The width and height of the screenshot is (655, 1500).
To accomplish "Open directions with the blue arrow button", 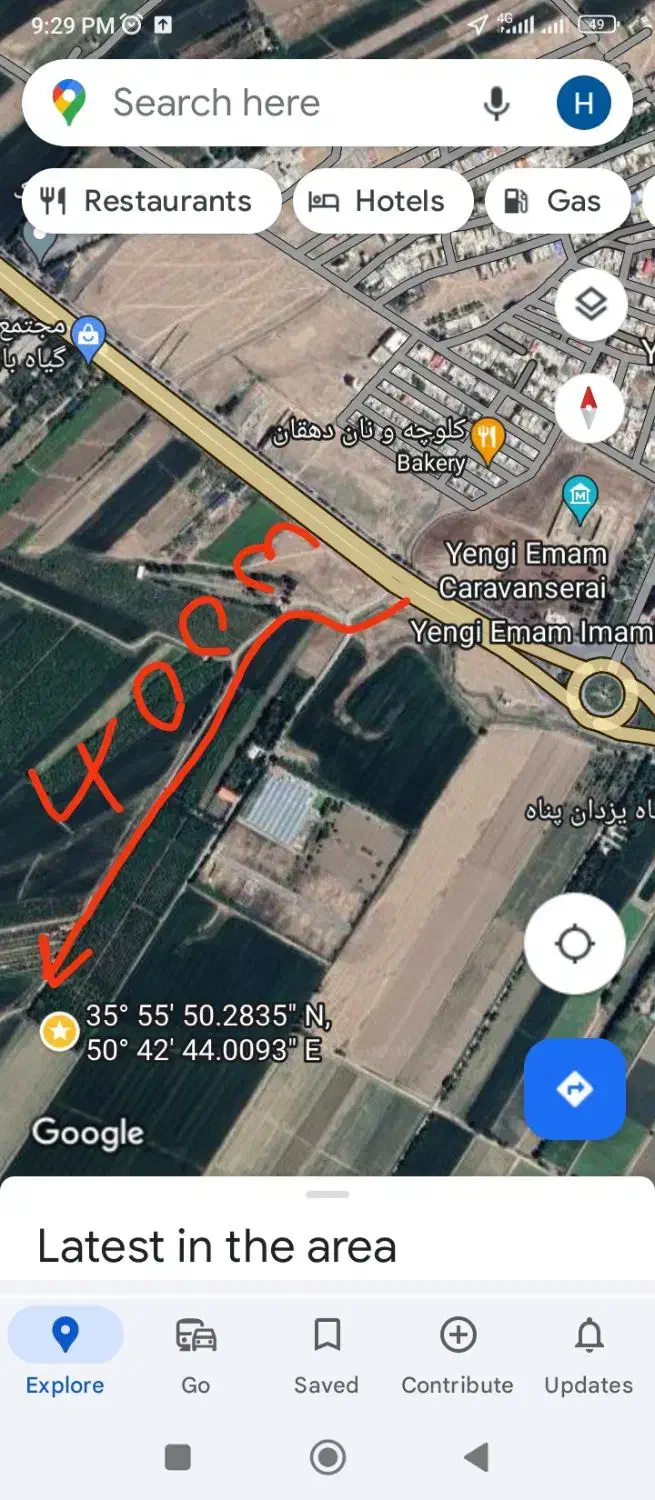I will (575, 1089).
